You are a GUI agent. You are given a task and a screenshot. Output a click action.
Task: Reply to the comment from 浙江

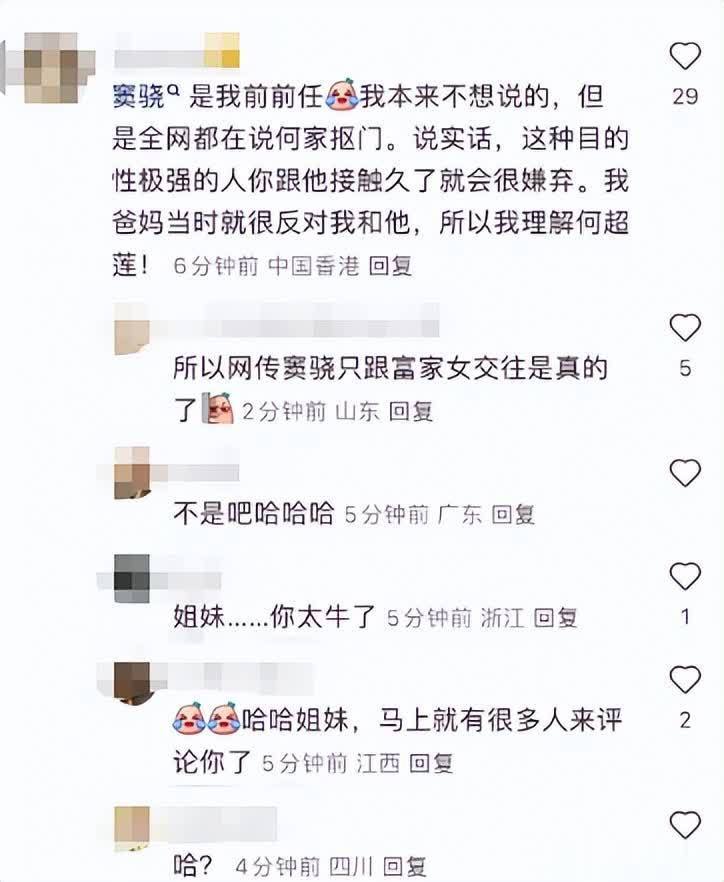pyautogui.click(x=555, y=618)
